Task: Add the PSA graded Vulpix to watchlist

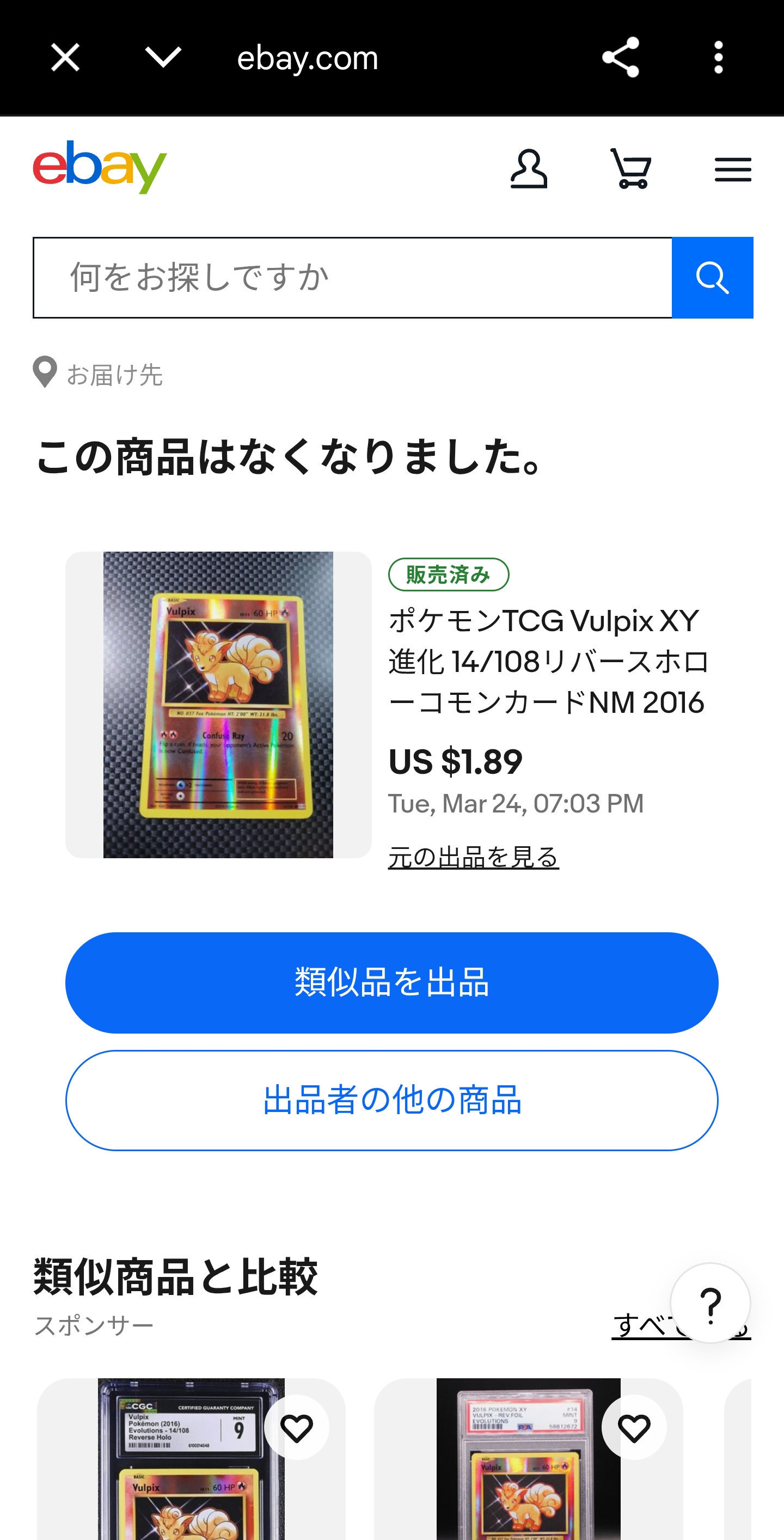Action: click(x=633, y=1428)
